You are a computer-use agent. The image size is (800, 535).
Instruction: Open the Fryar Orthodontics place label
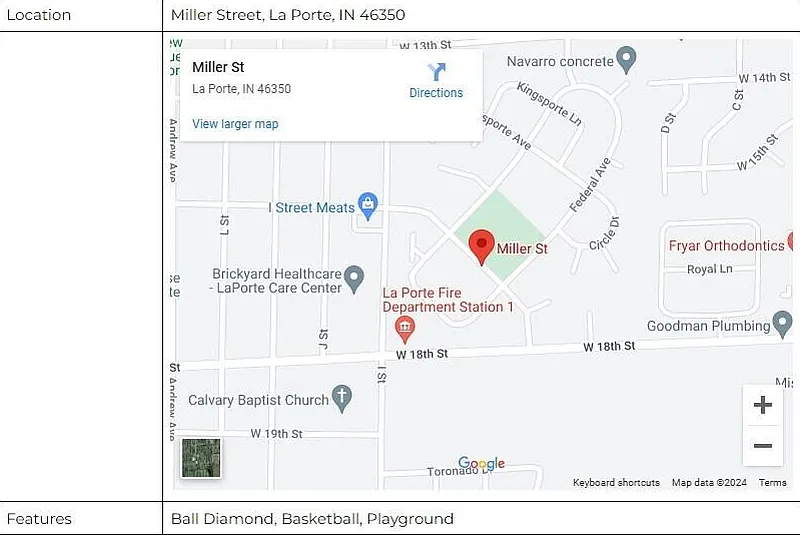coord(727,245)
